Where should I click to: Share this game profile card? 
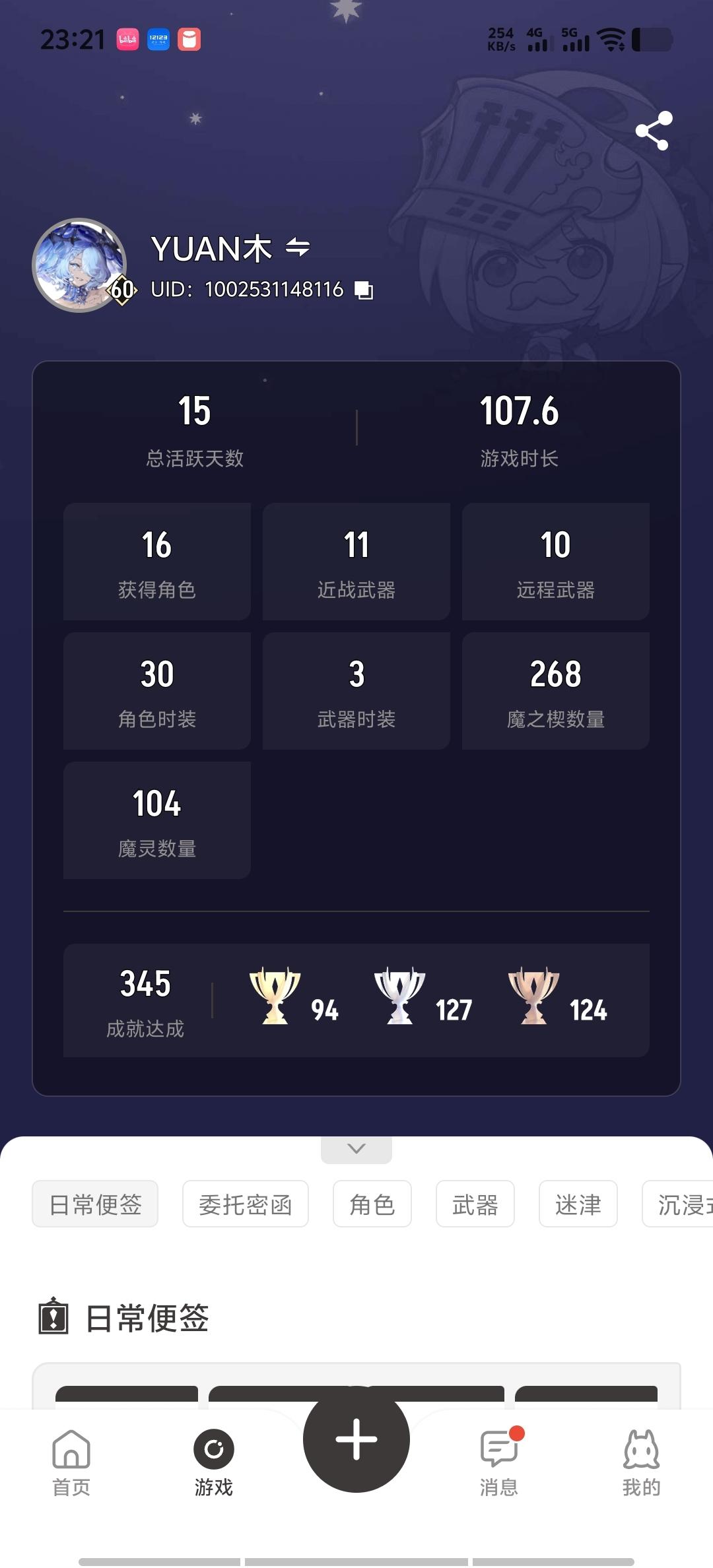coord(654,131)
